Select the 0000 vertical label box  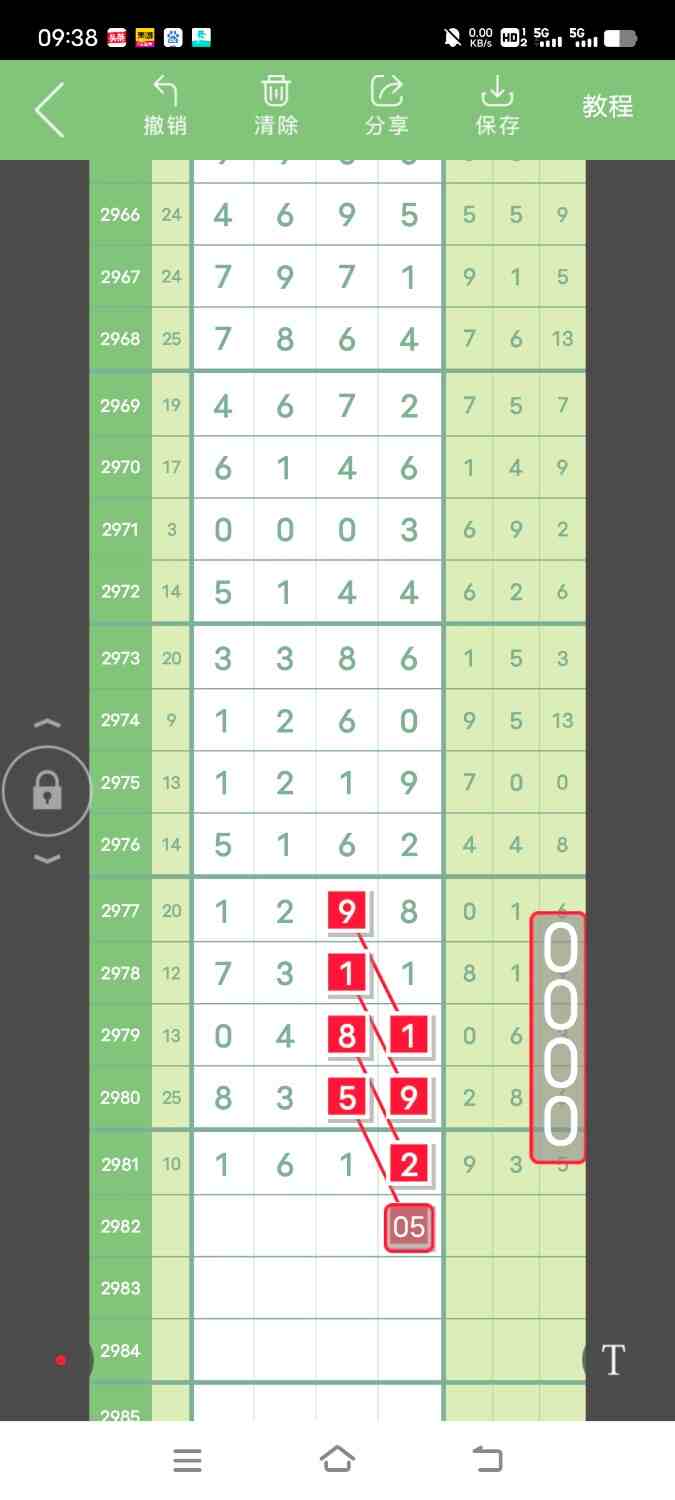[x=559, y=1037]
